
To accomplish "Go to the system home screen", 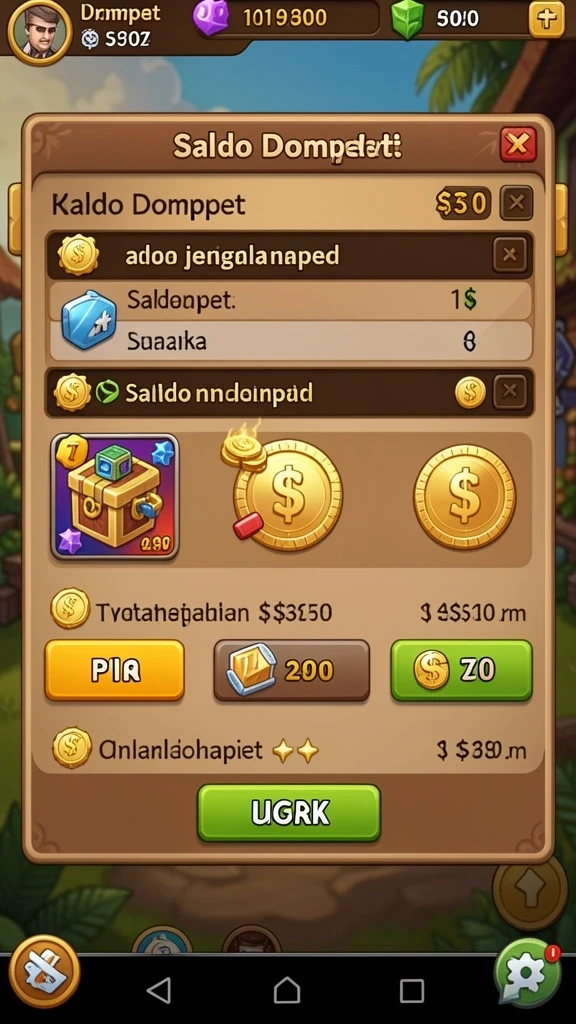I will pyautogui.click(x=287, y=990).
